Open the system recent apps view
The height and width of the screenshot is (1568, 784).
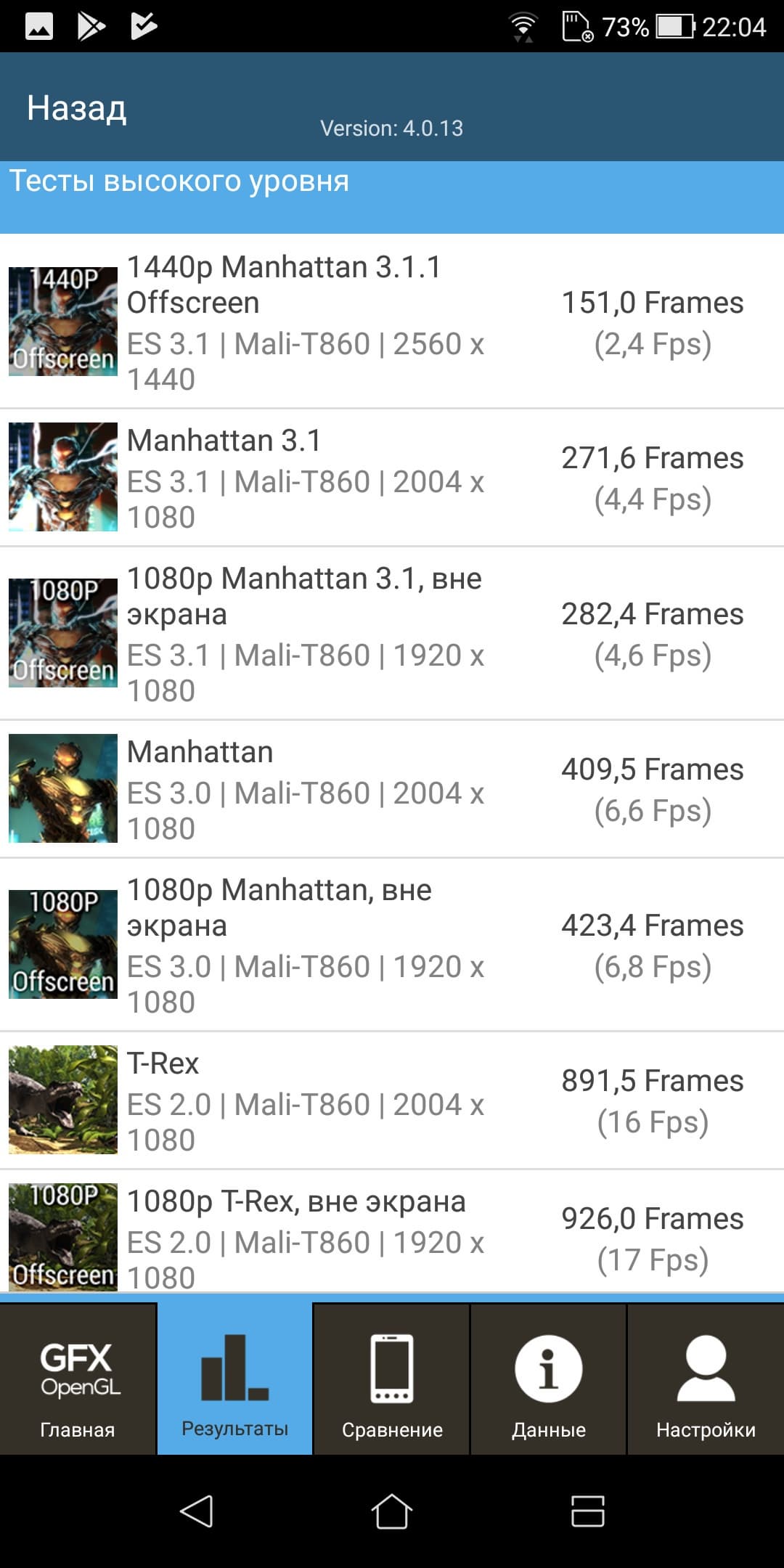(x=587, y=1511)
